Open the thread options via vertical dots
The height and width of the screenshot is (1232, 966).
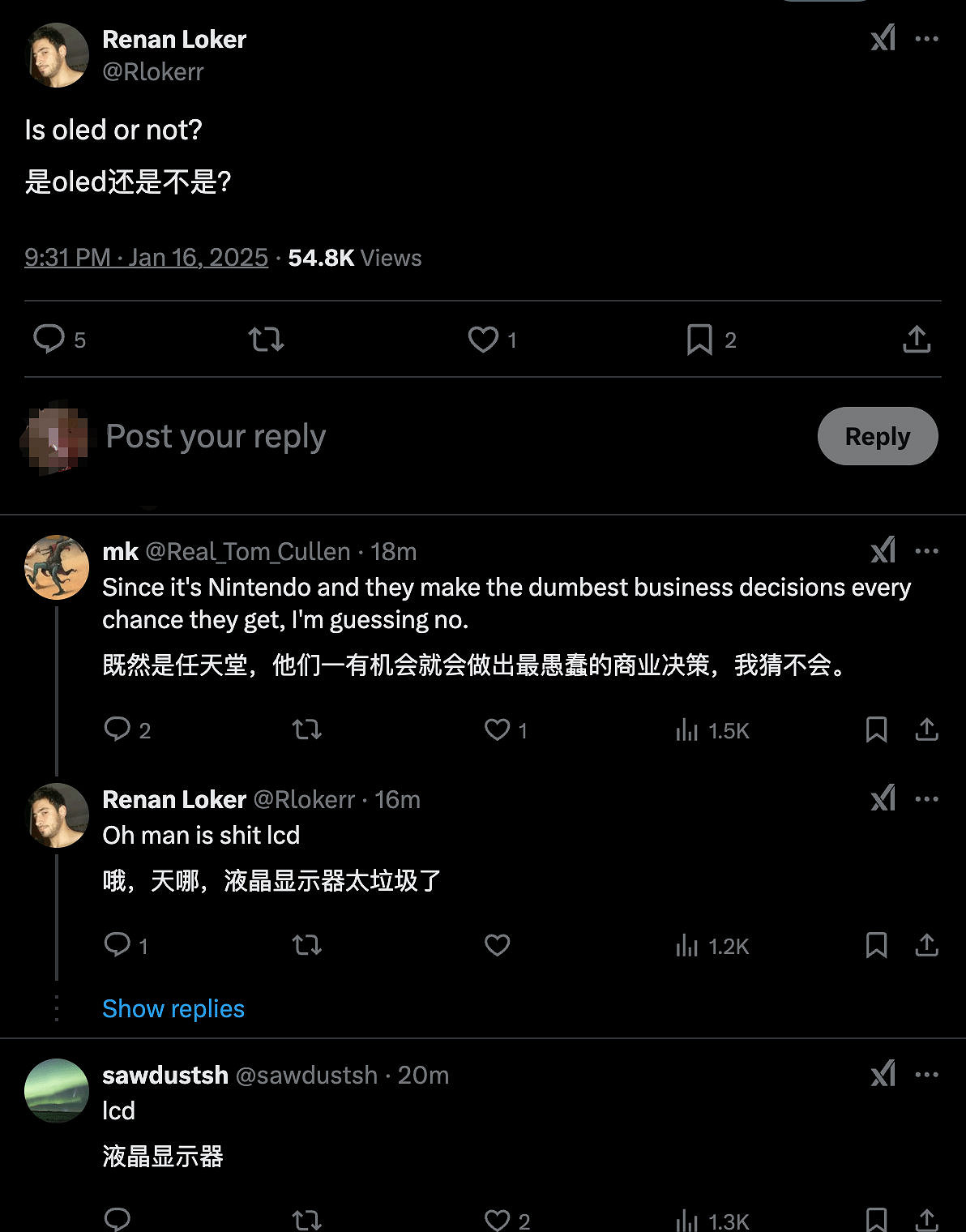pos(57,1008)
